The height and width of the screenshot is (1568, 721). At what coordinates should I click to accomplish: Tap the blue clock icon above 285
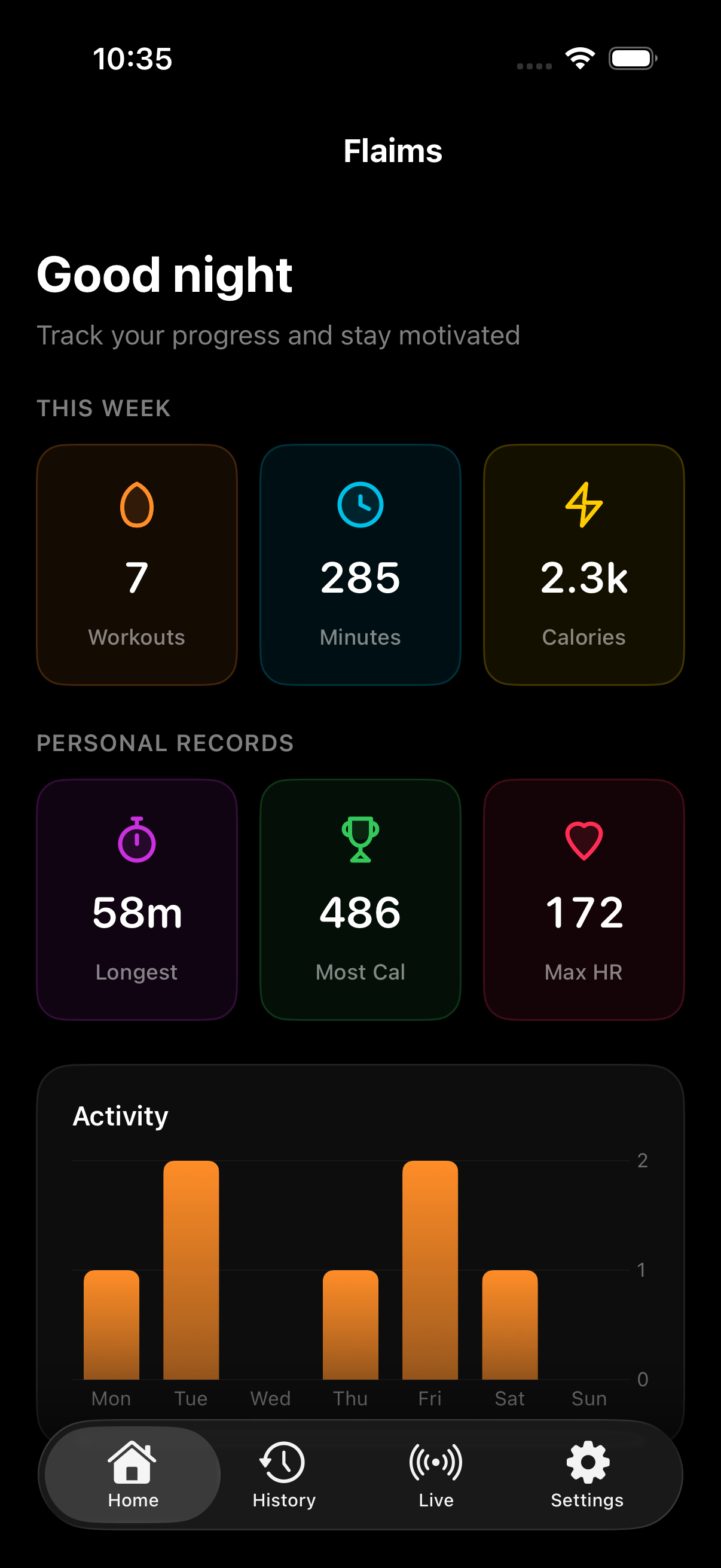pos(360,504)
